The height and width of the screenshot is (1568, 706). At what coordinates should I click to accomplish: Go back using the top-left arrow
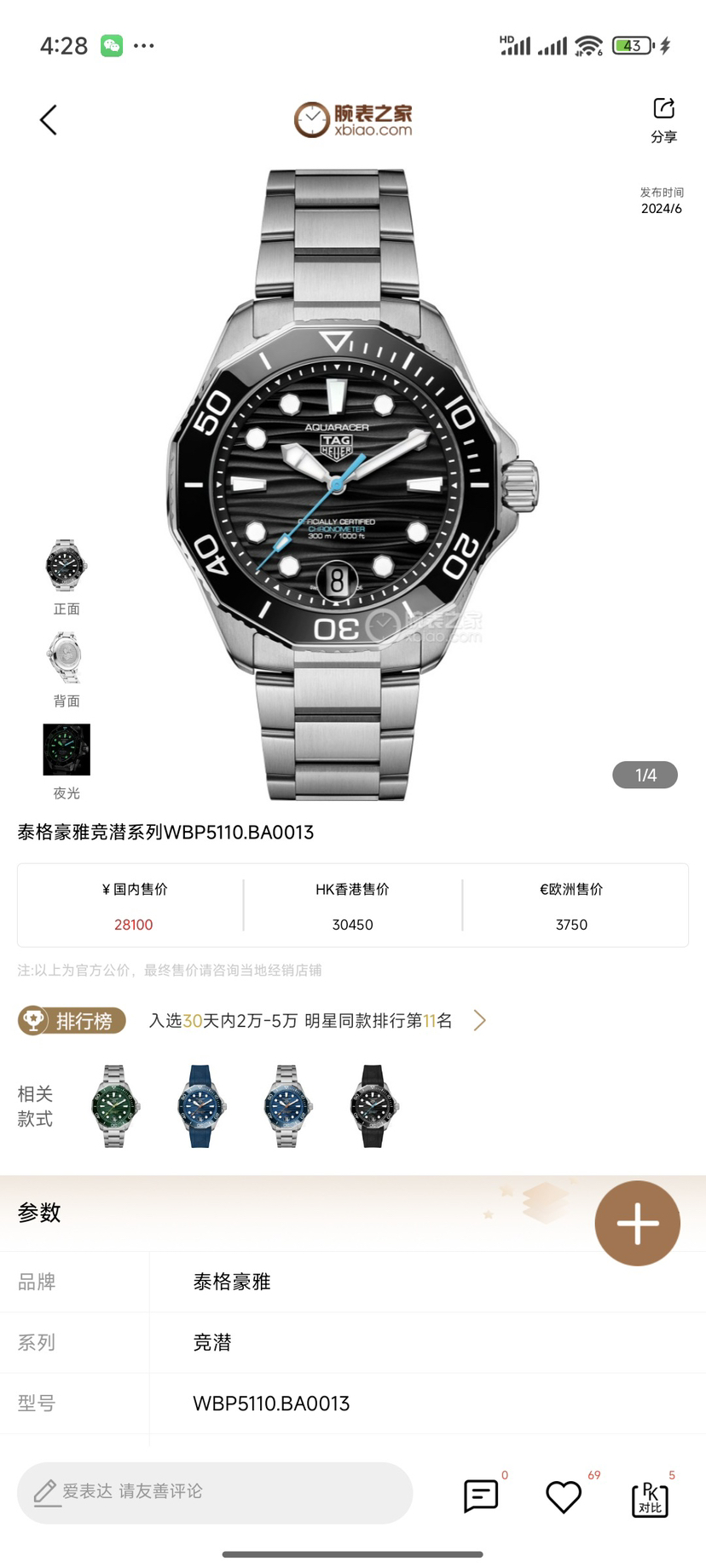pyautogui.click(x=49, y=120)
